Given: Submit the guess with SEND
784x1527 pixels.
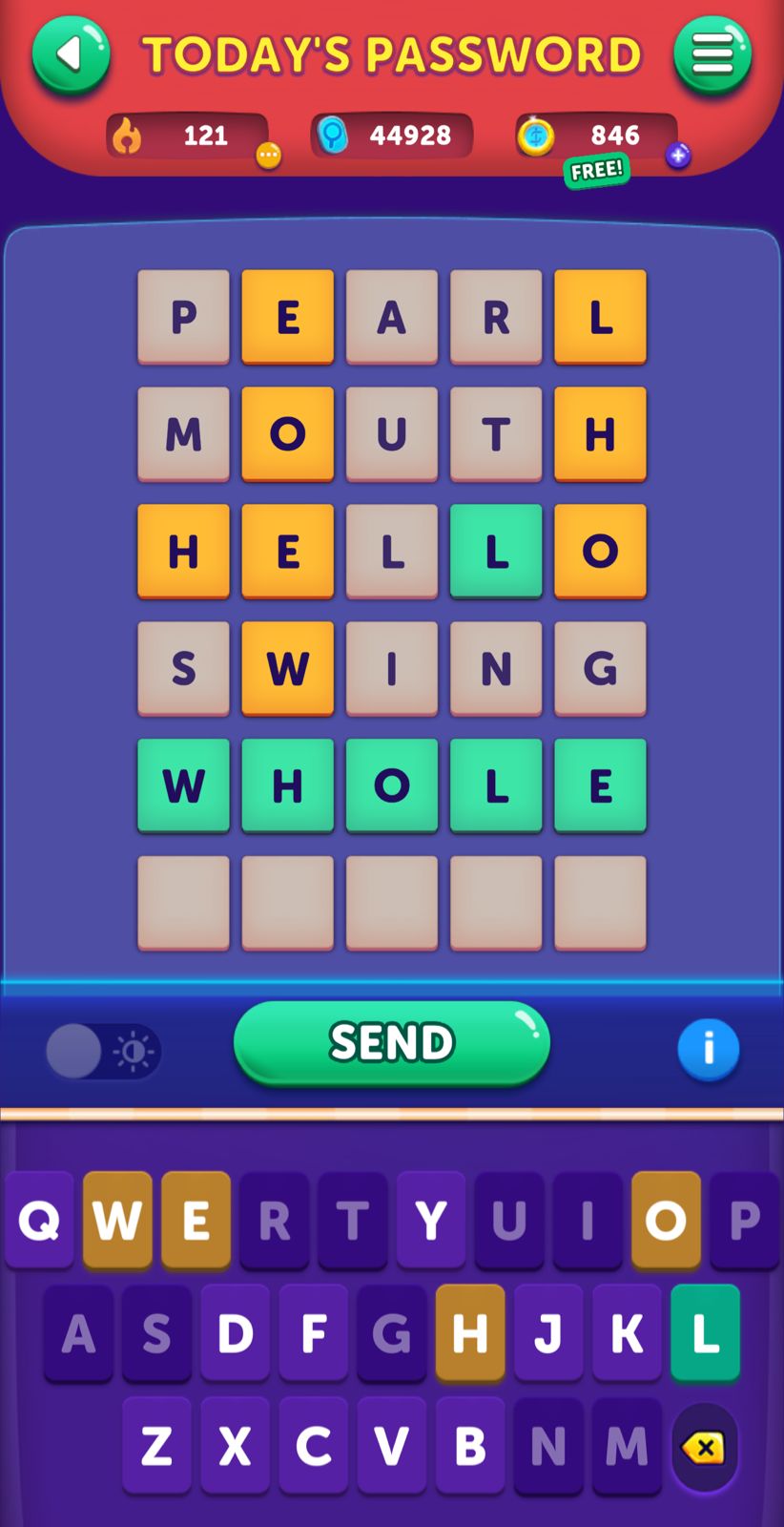Looking at the screenshot, I should [392, 1042].
